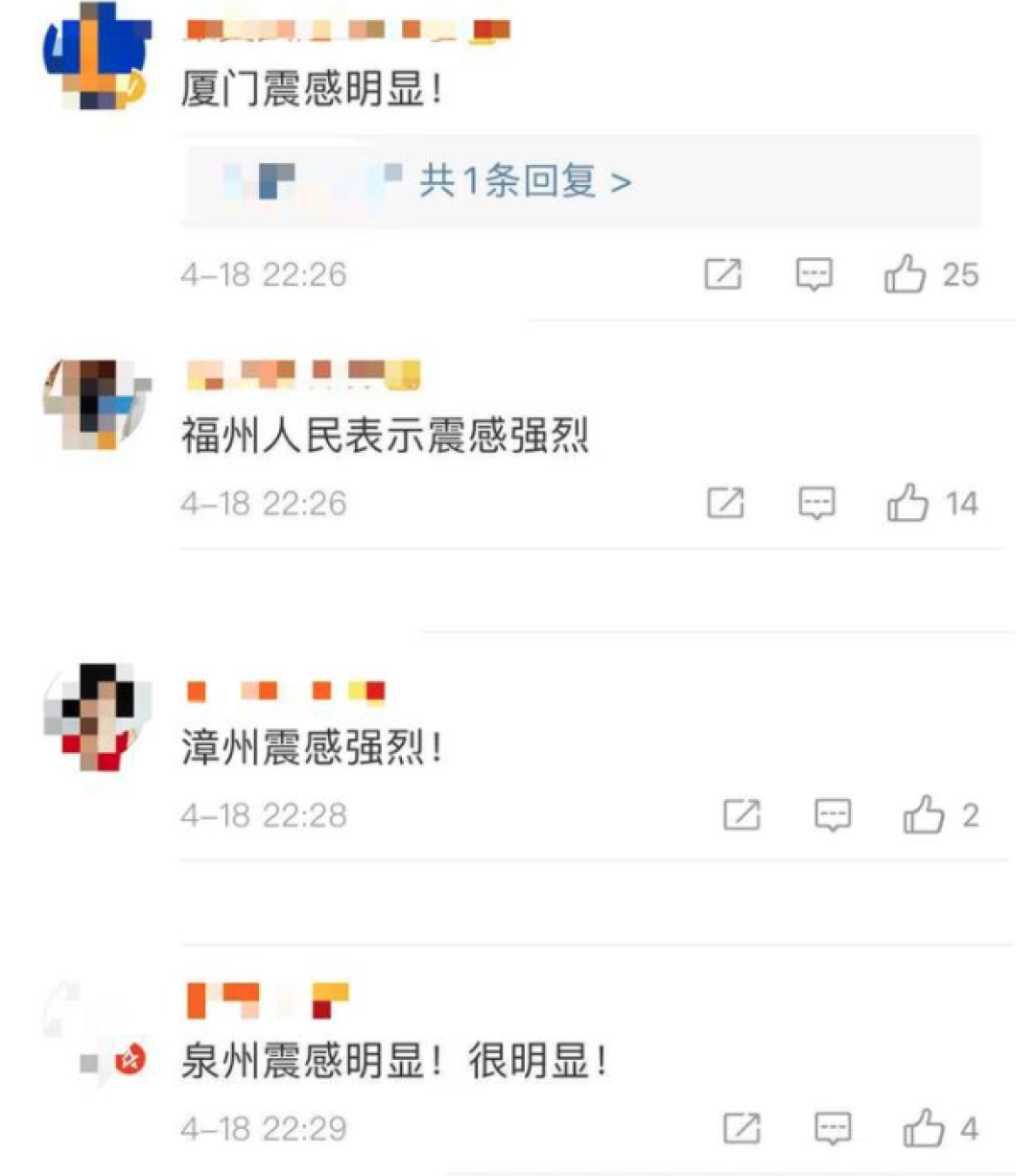Screen dimensions: 1036x1176
Task: Like the Zhangzhou comment with 2 likes
Action: tap(924, 816)
